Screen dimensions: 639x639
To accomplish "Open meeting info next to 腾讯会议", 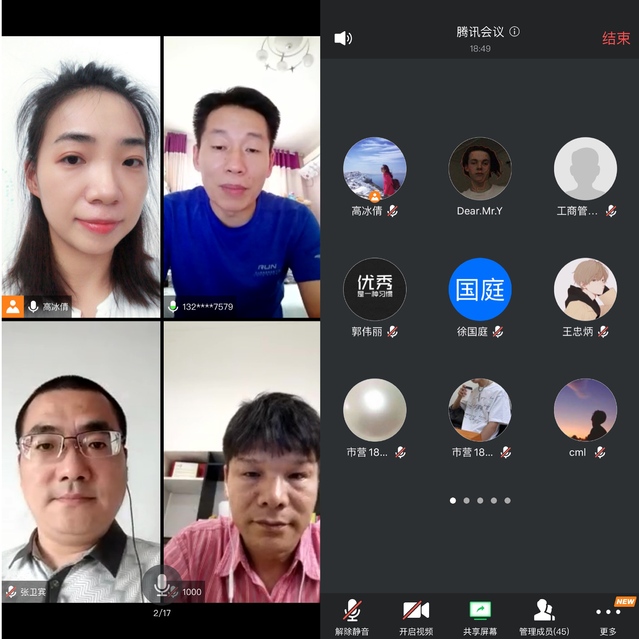I will 514,32.
